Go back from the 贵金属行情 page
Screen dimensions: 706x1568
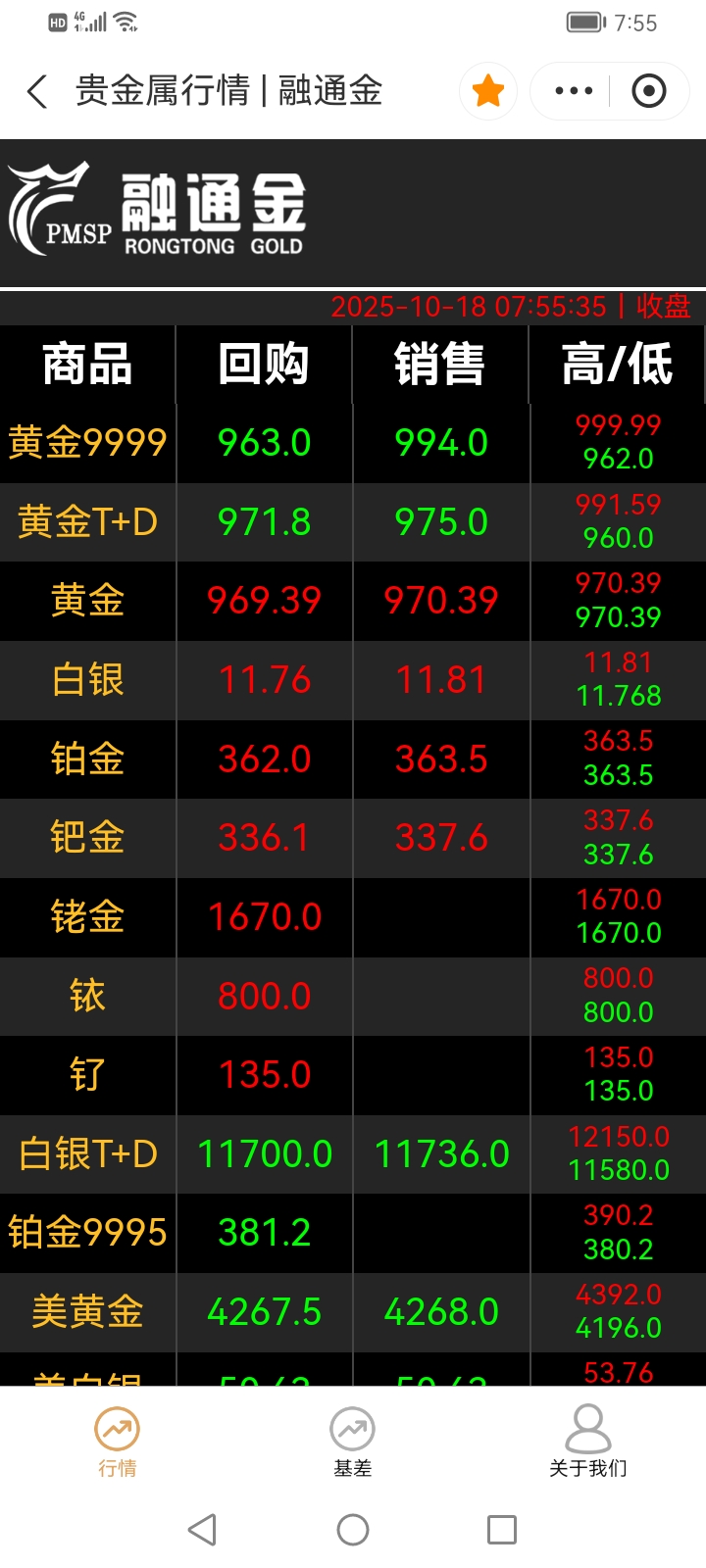(37, 92)
